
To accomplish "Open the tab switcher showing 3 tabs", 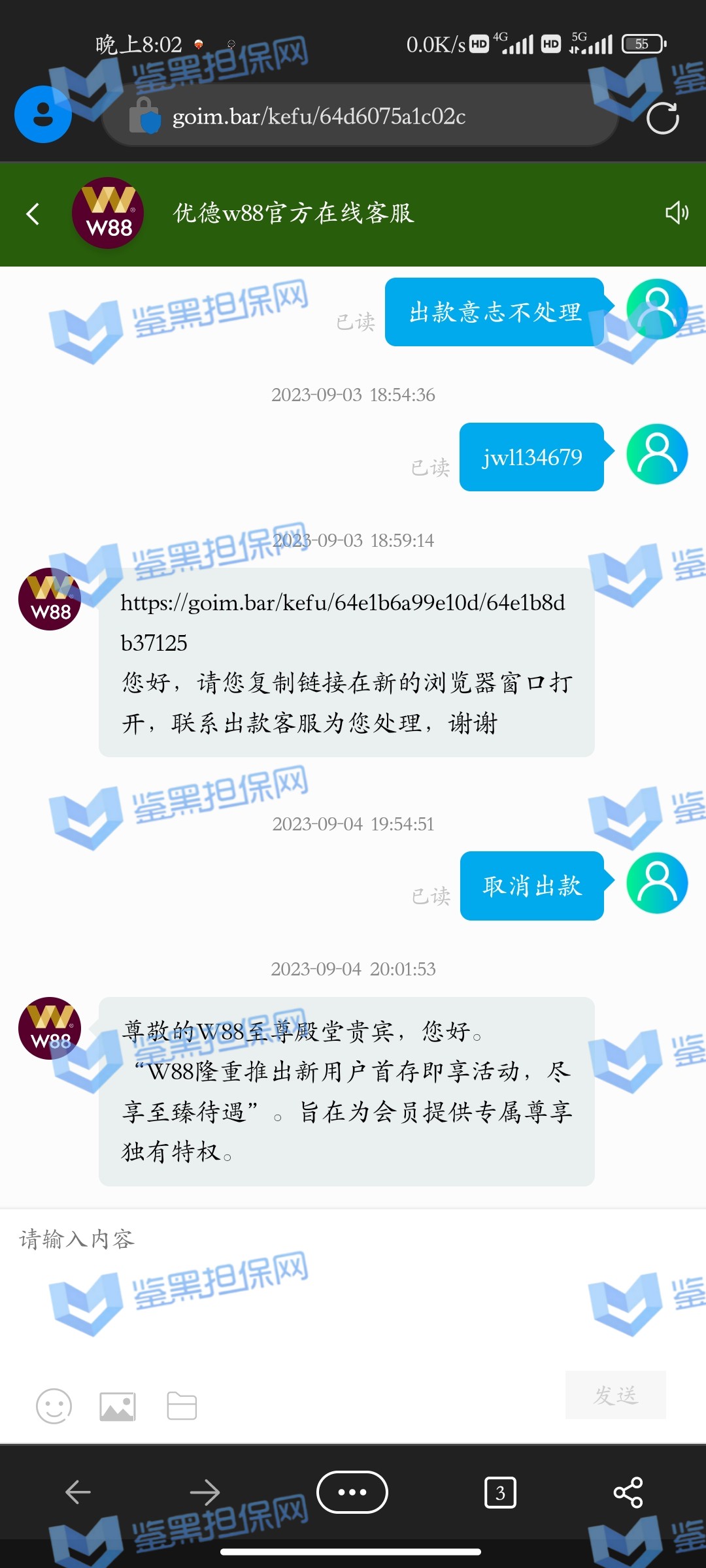I will tap(500, 1493).
